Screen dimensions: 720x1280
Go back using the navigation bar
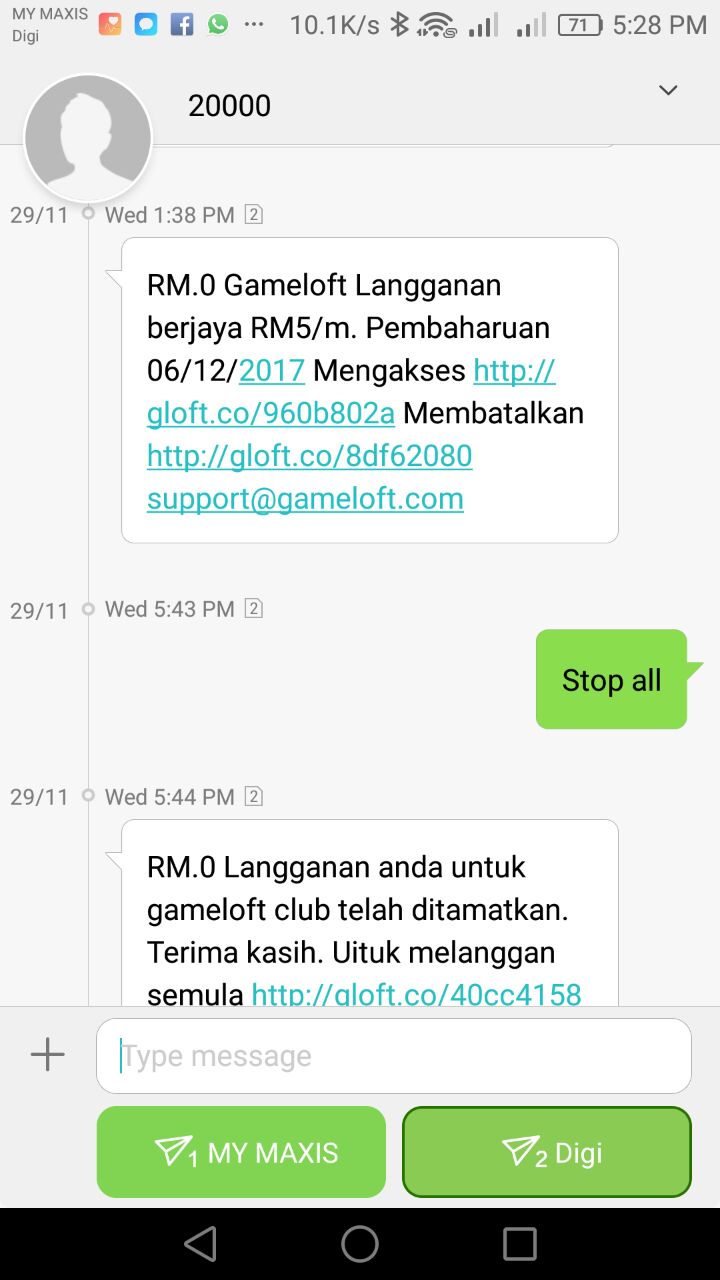pos(200,1243)
